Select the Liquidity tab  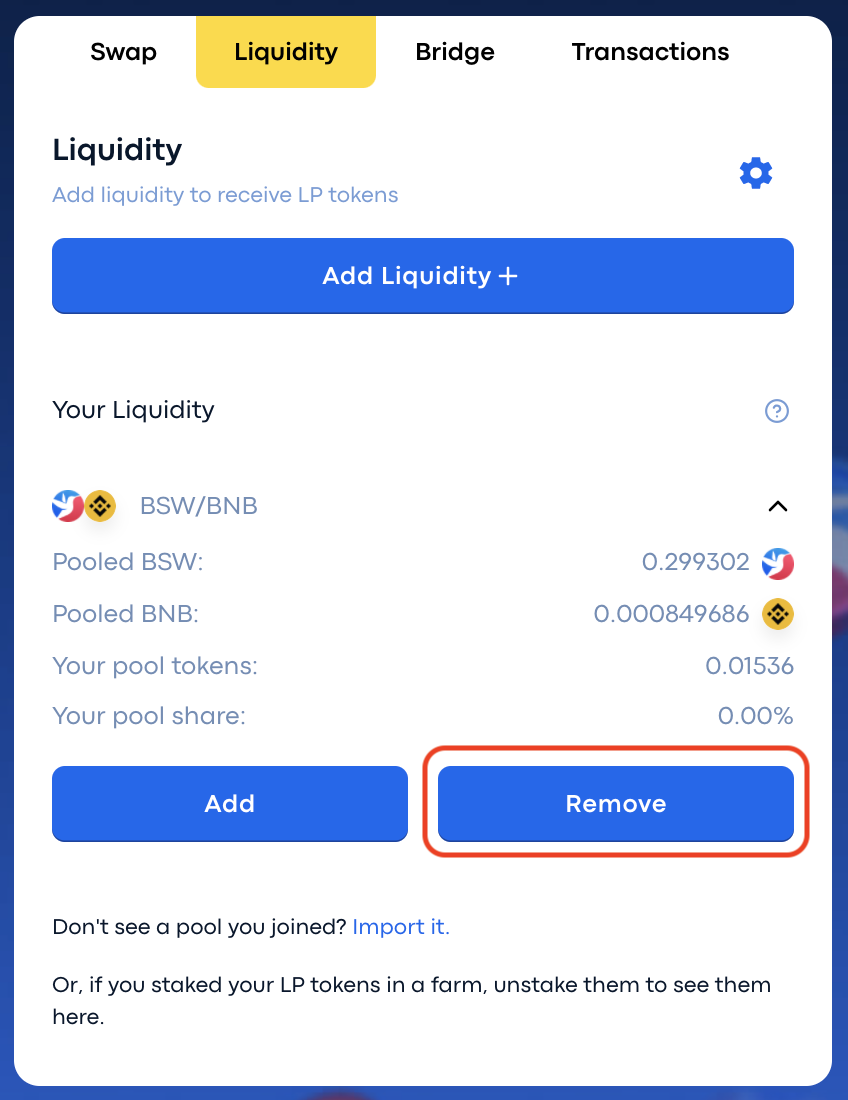pyautogui.click(x=286, y=52)
